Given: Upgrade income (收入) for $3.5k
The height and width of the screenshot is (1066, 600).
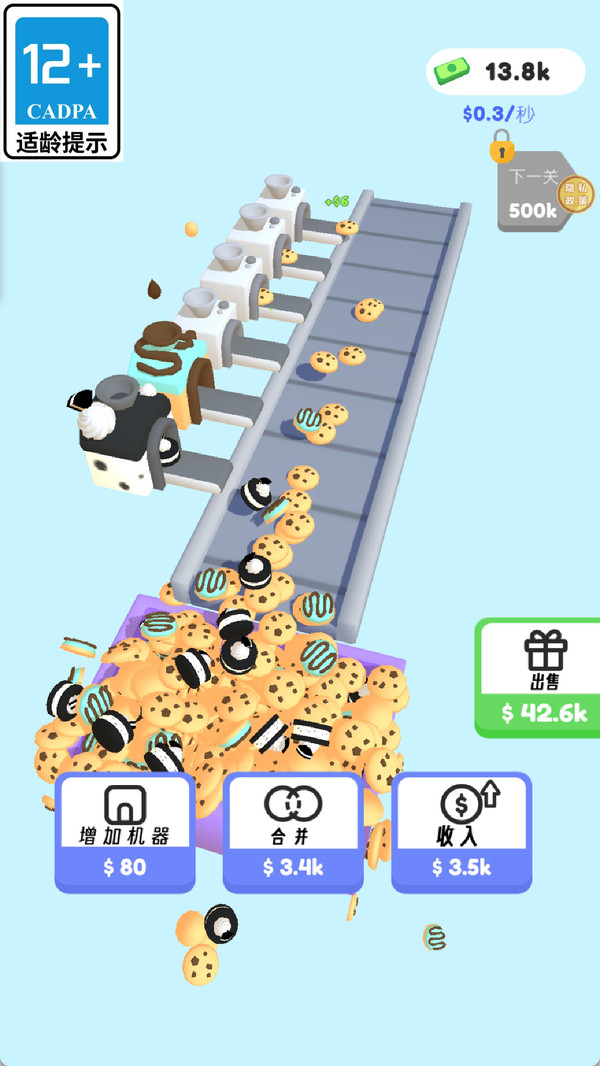Looking at the screenshot, I should tap(461, 832).
